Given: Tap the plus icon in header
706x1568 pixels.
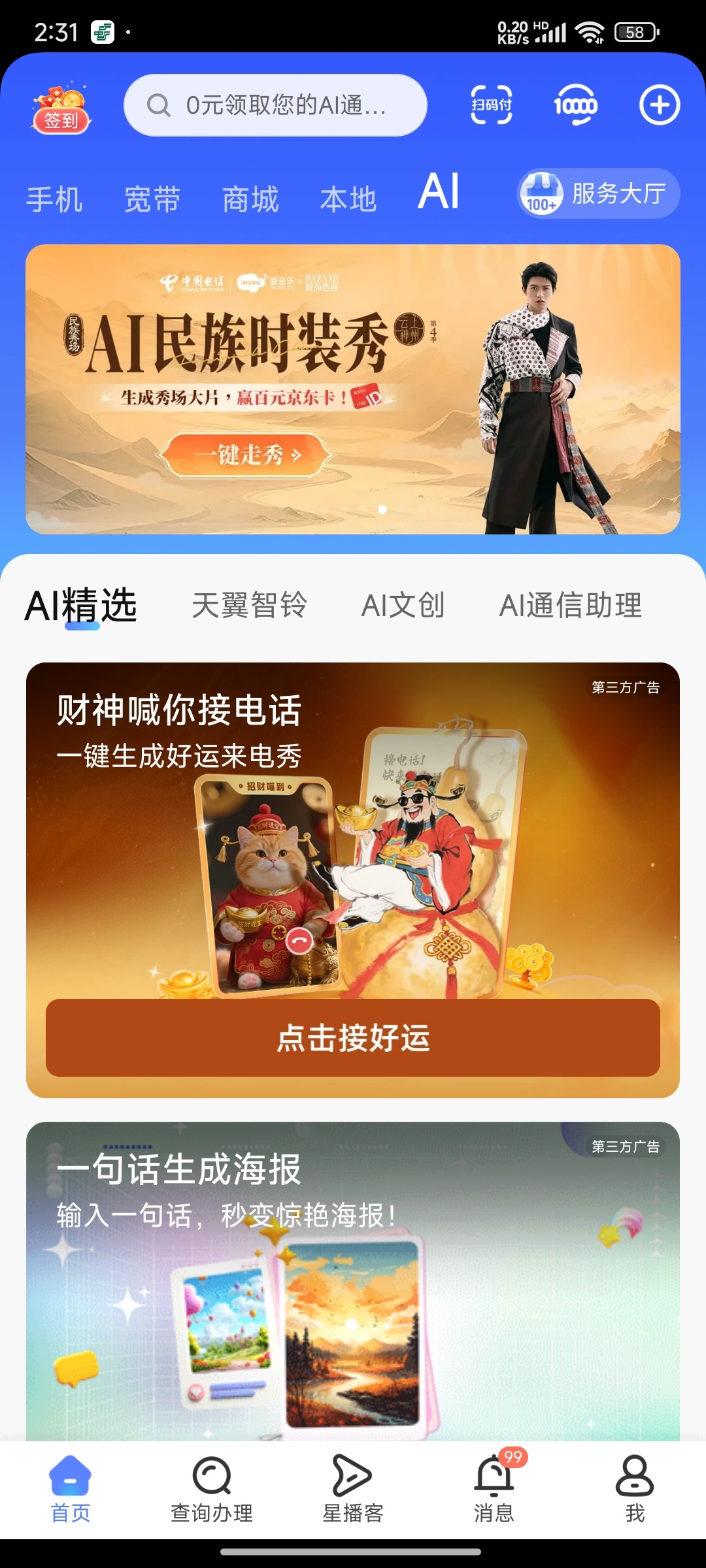Looking at the screenshot, I should (659, 105).
